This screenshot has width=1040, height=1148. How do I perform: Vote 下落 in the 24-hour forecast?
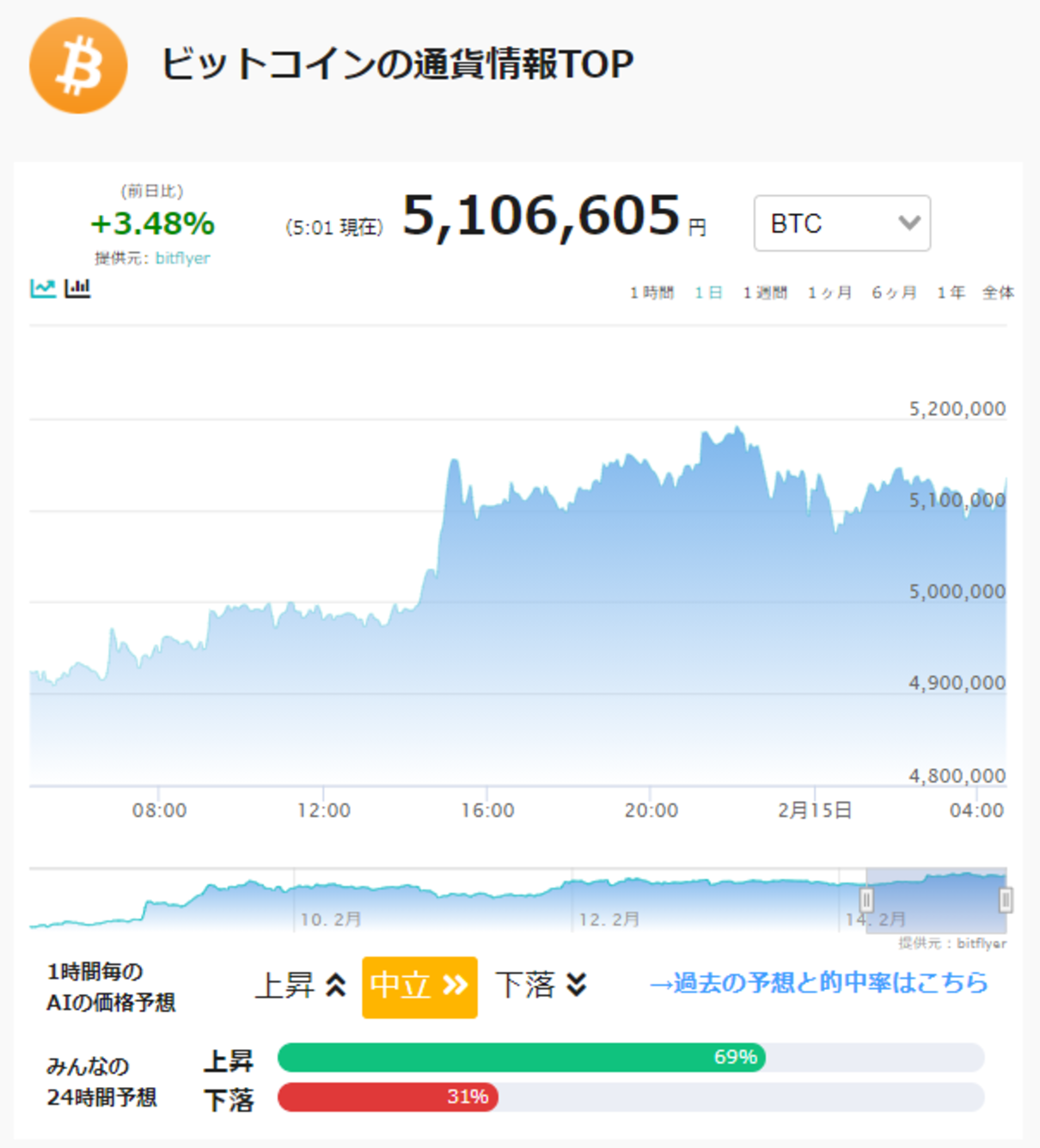tap(228, 1100)
